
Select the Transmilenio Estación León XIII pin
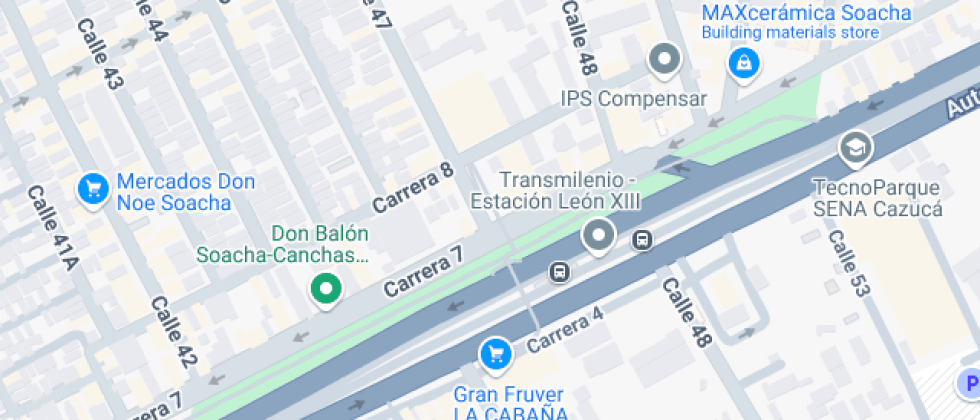tap(598, 236)
